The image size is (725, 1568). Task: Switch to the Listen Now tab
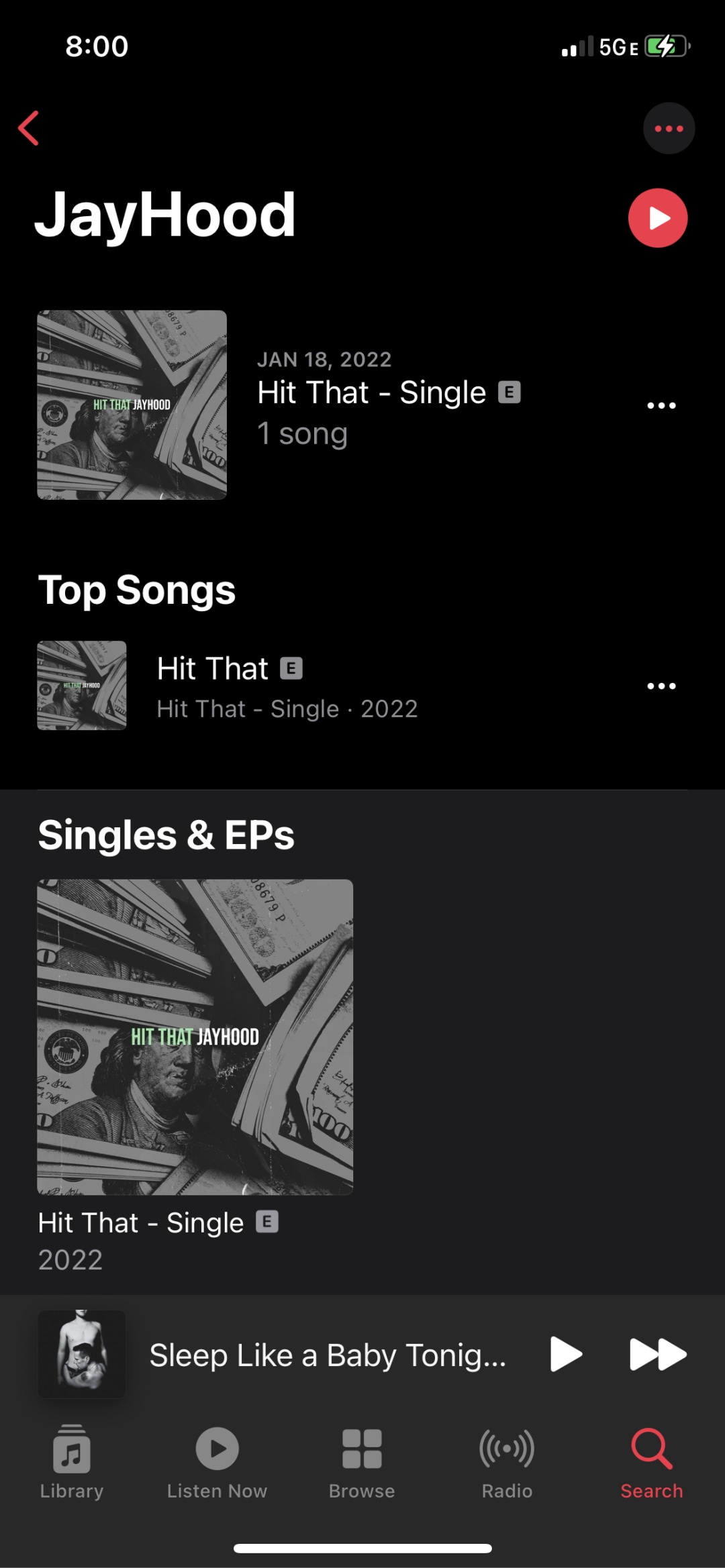coord(217,1462)
